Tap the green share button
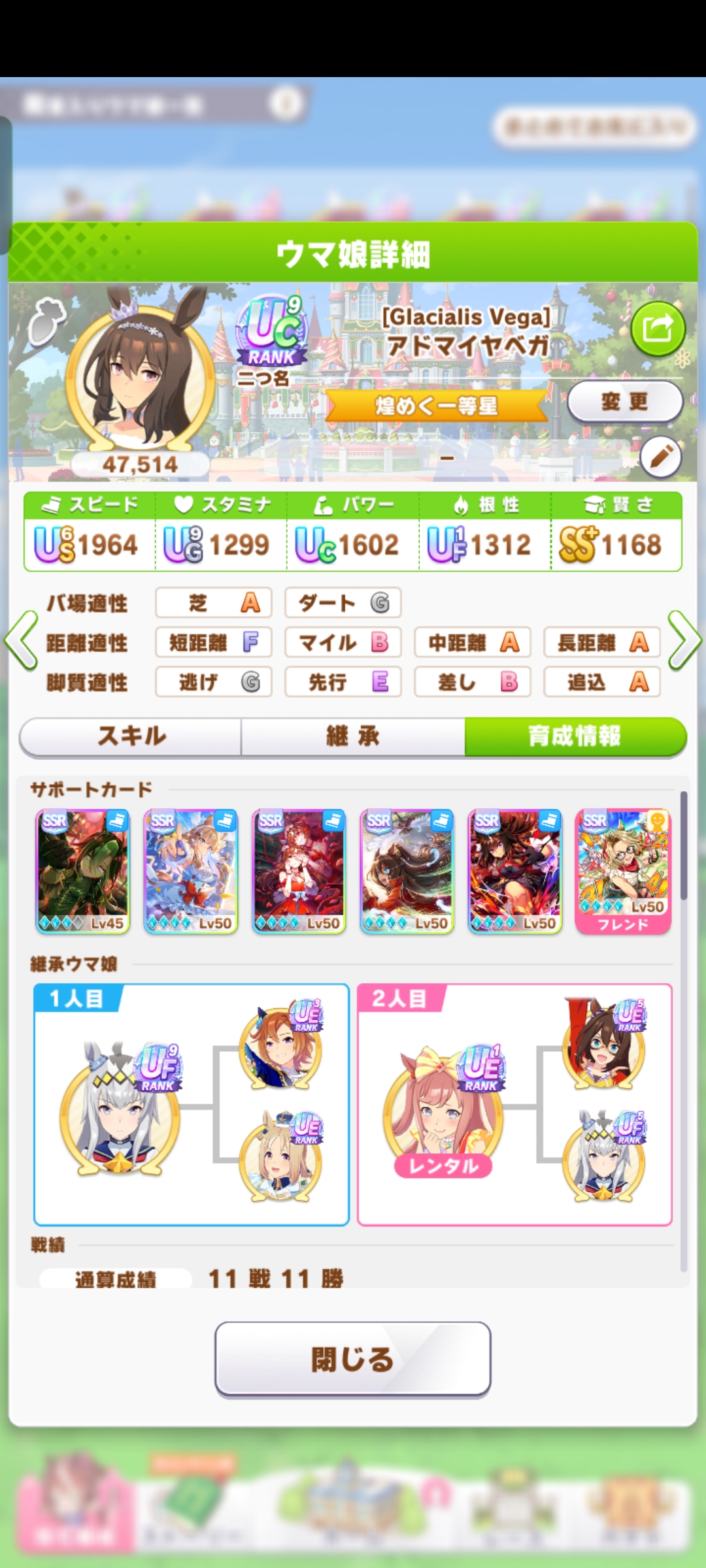The image size is (706, 1568). pyautogui.click(x=658, y=329)
